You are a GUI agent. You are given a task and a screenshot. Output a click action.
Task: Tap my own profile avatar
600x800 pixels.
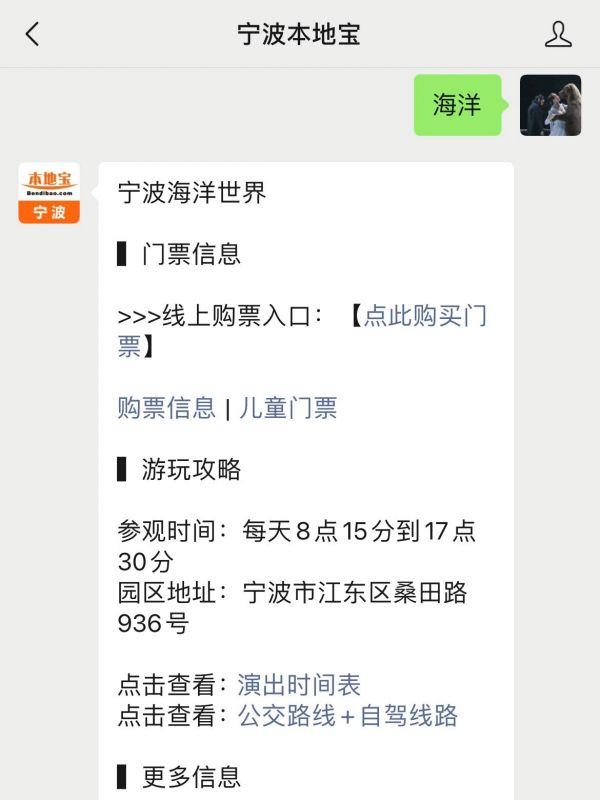point(550,105)
